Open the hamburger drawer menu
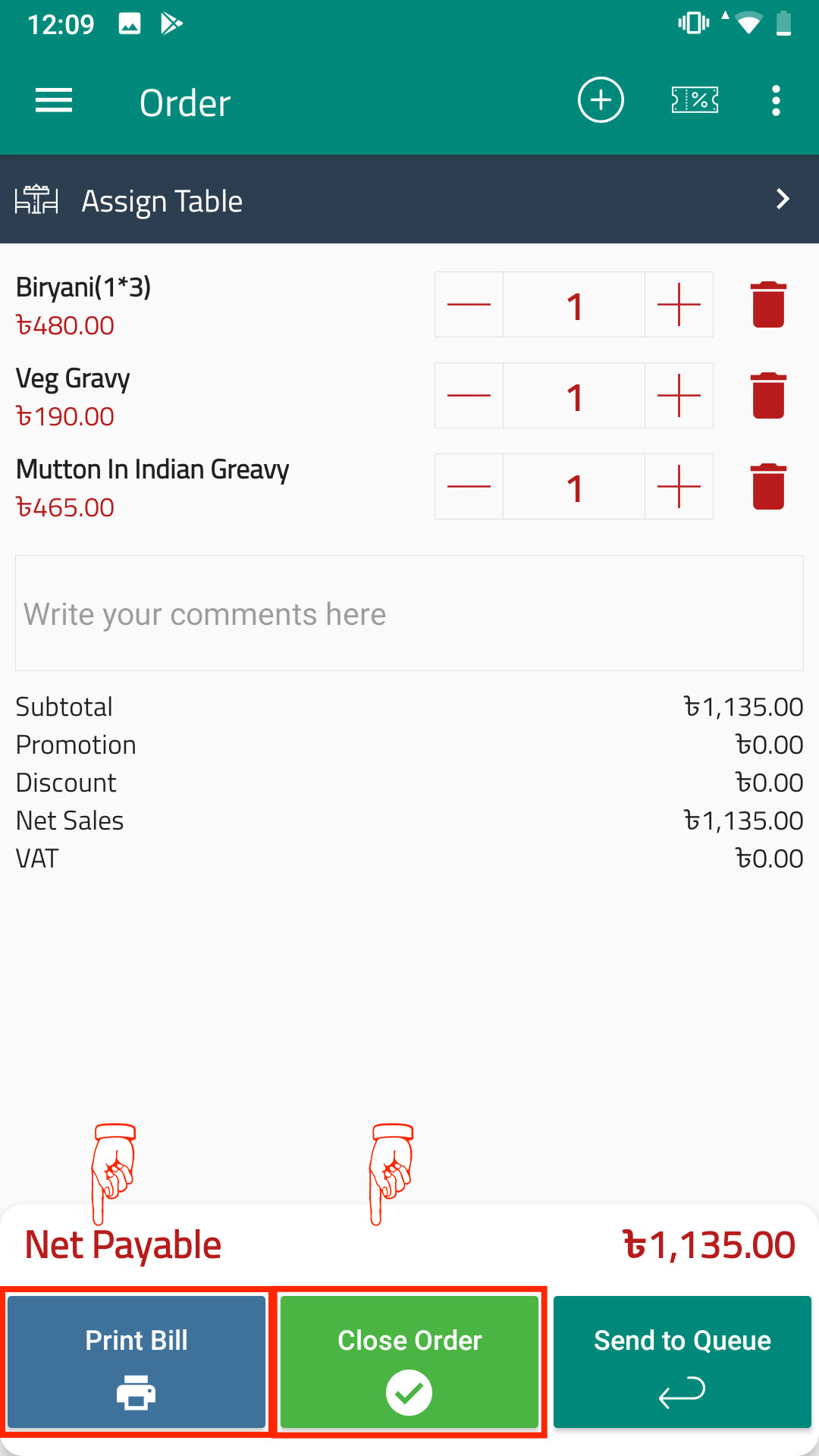819x1456 pixels. pos(54,100)
